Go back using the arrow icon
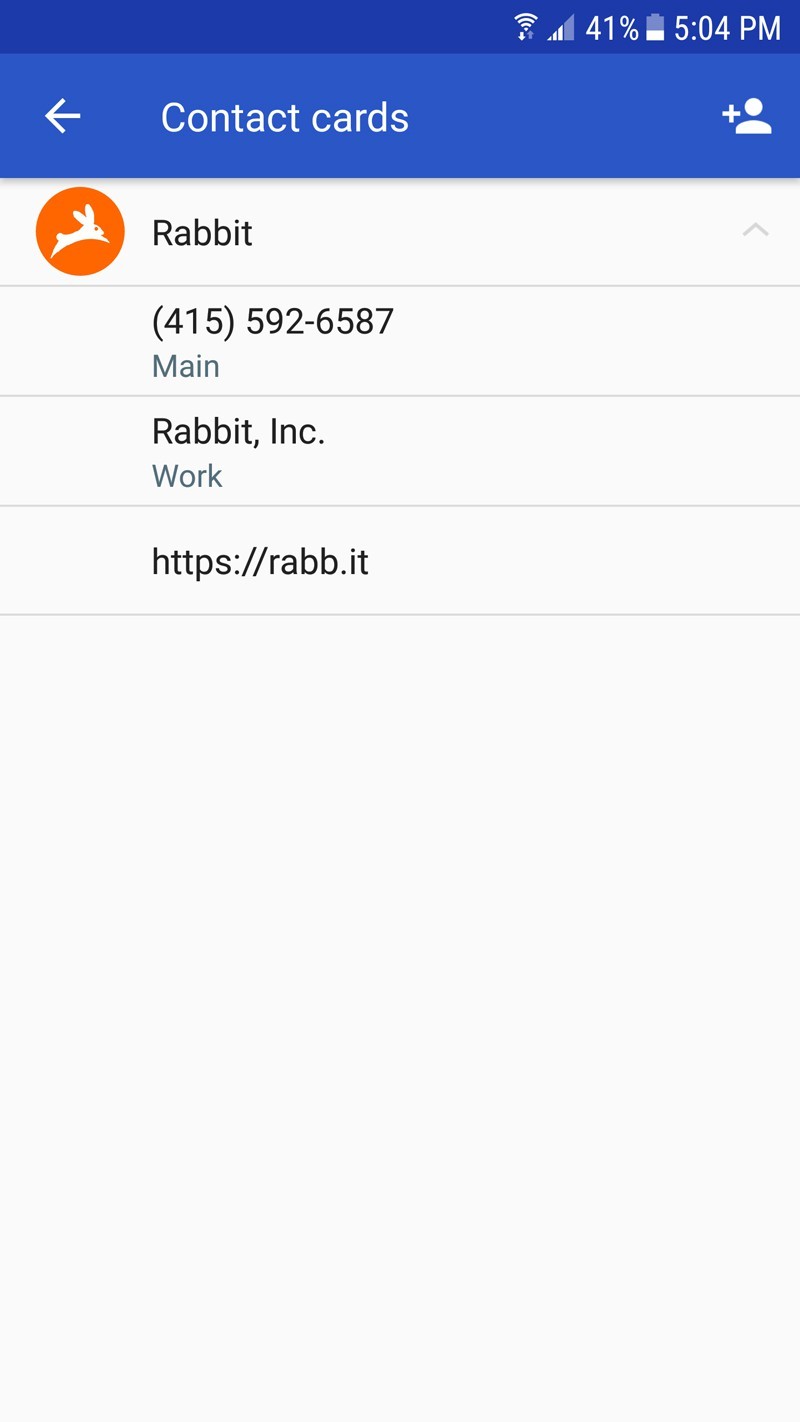The image size is (800, 1422). 62,117
